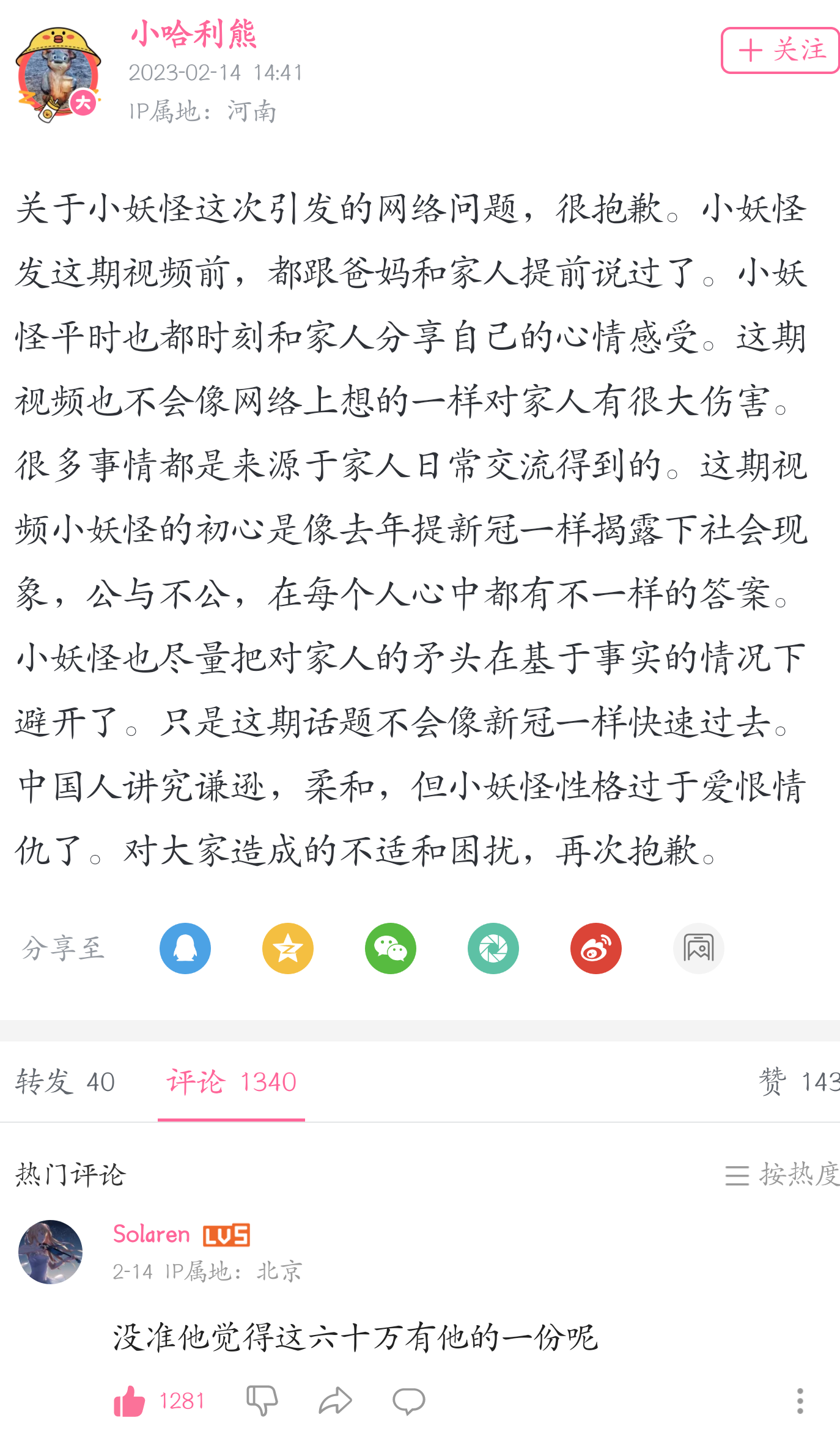Share the post to Weibo

tap(596, 948)
